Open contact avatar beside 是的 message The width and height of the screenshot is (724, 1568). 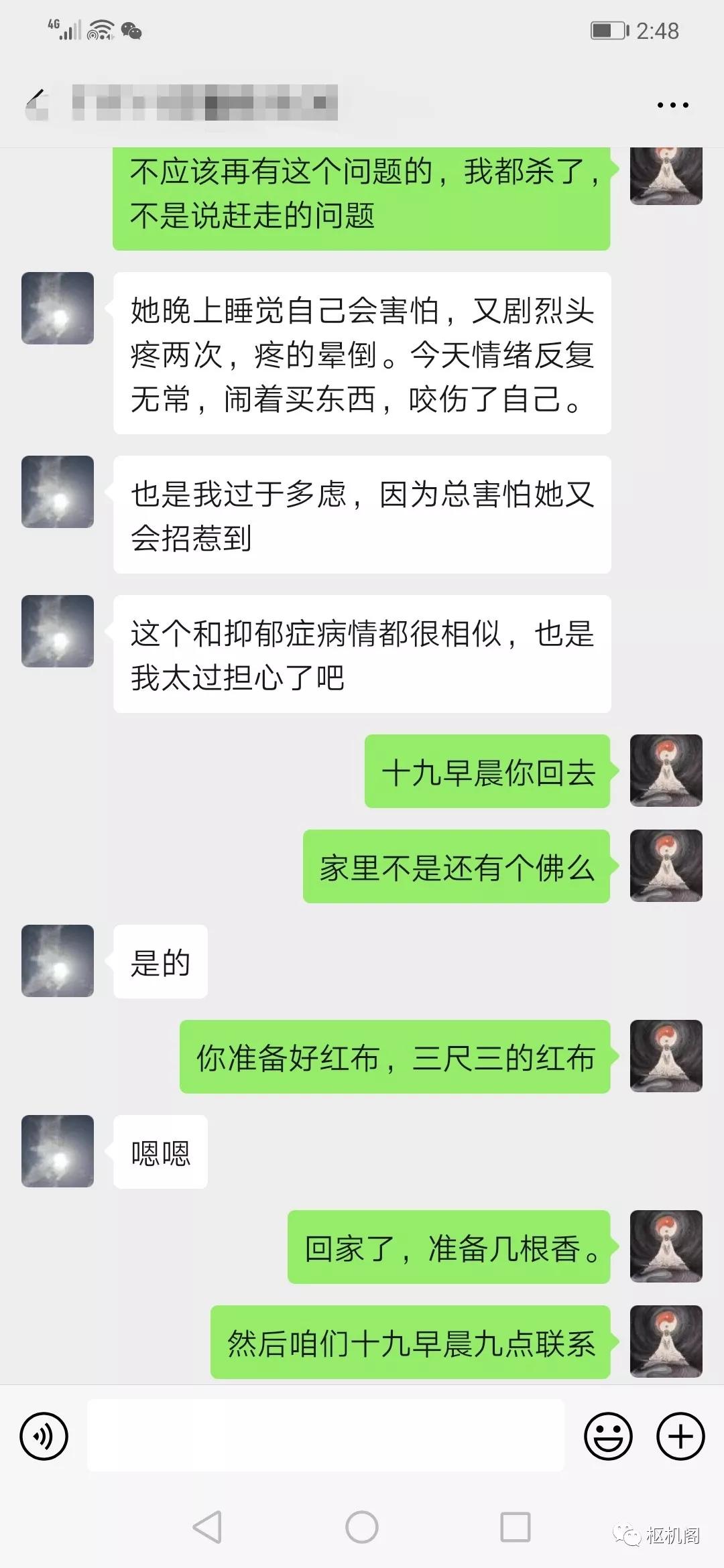pos(58,961)
